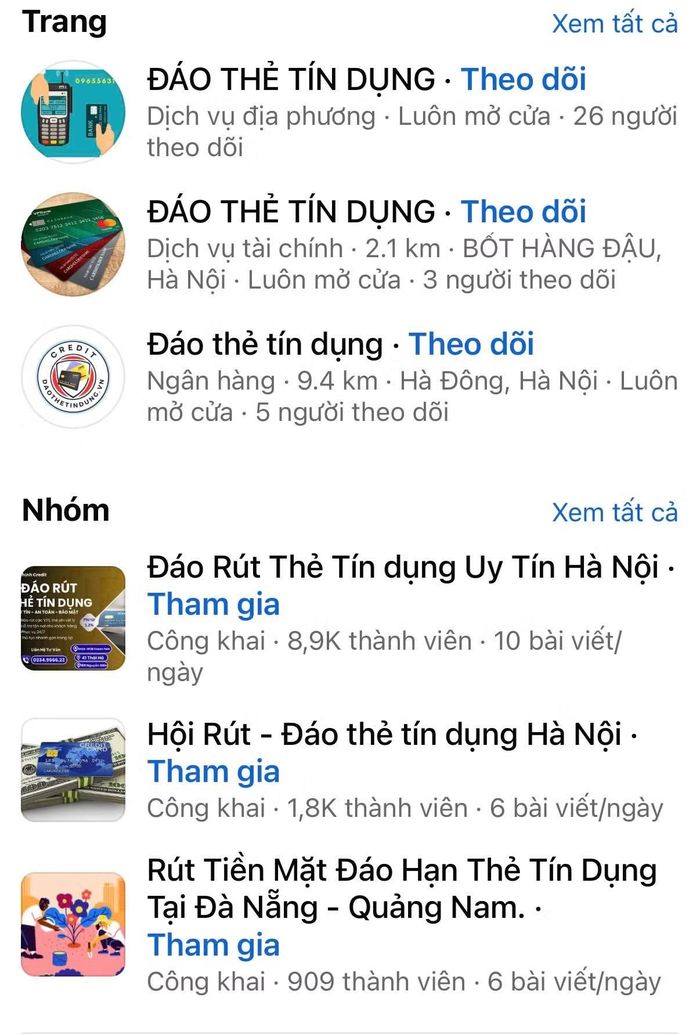The image size is (700, 1034).
Task: Open profile picture of the Hà Đông bank page
Action: click(x=73, y=376)
